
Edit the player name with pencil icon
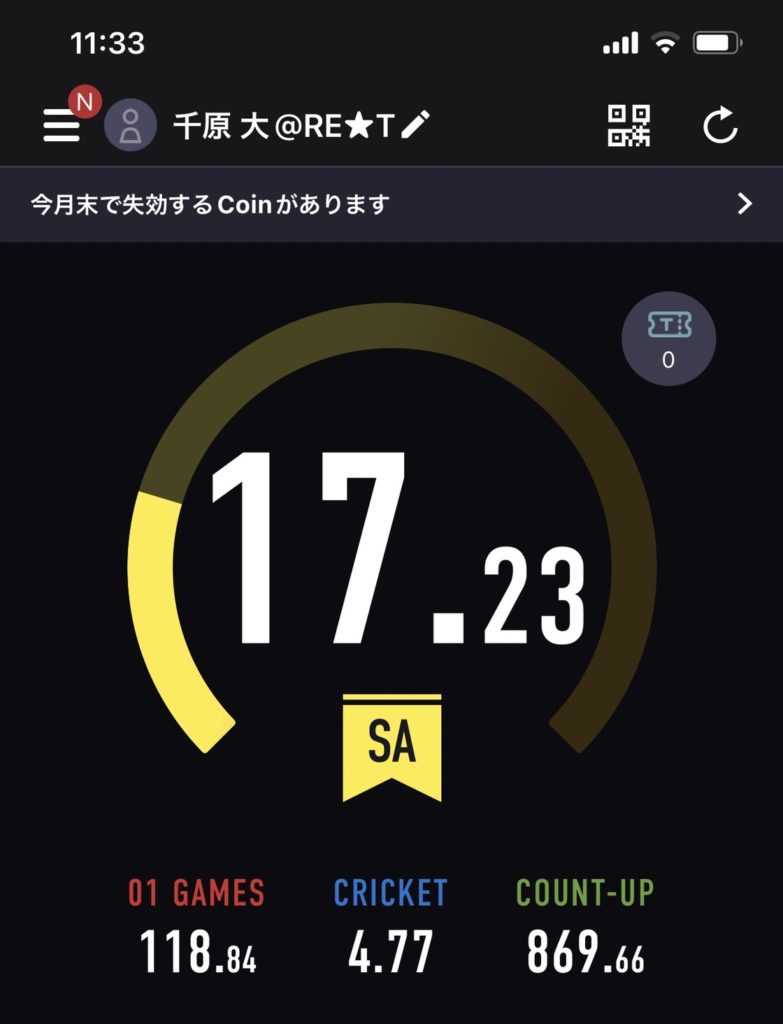point(418,124)
